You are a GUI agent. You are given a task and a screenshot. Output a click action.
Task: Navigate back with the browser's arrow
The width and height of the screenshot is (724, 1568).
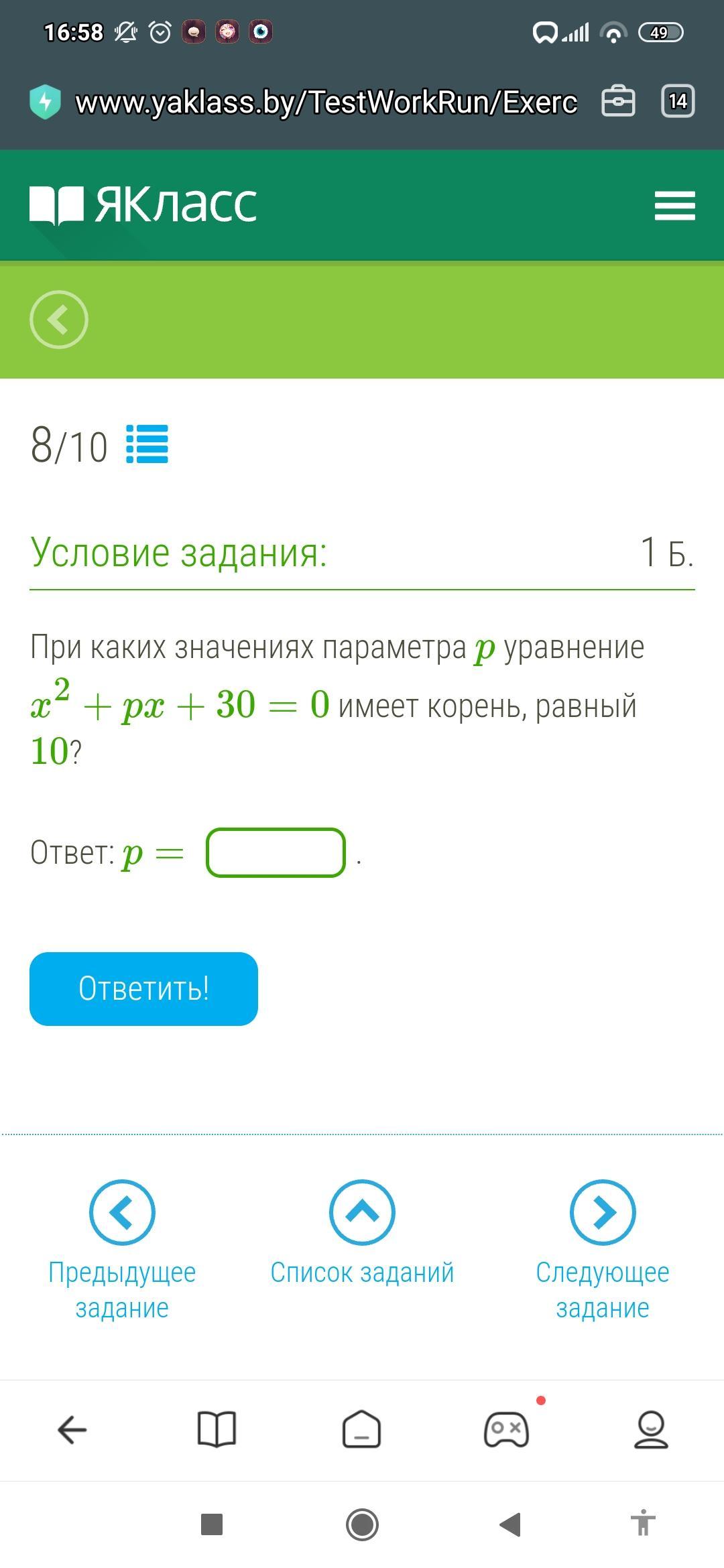[72, 1430]
